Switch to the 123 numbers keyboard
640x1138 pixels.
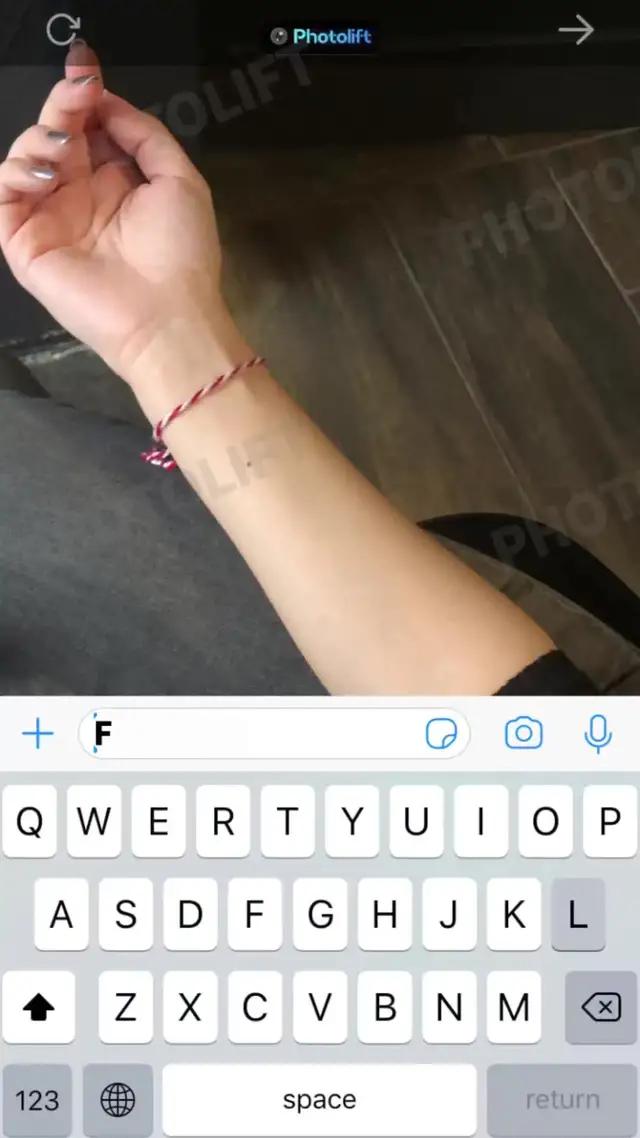click(x=37, y=1100)
